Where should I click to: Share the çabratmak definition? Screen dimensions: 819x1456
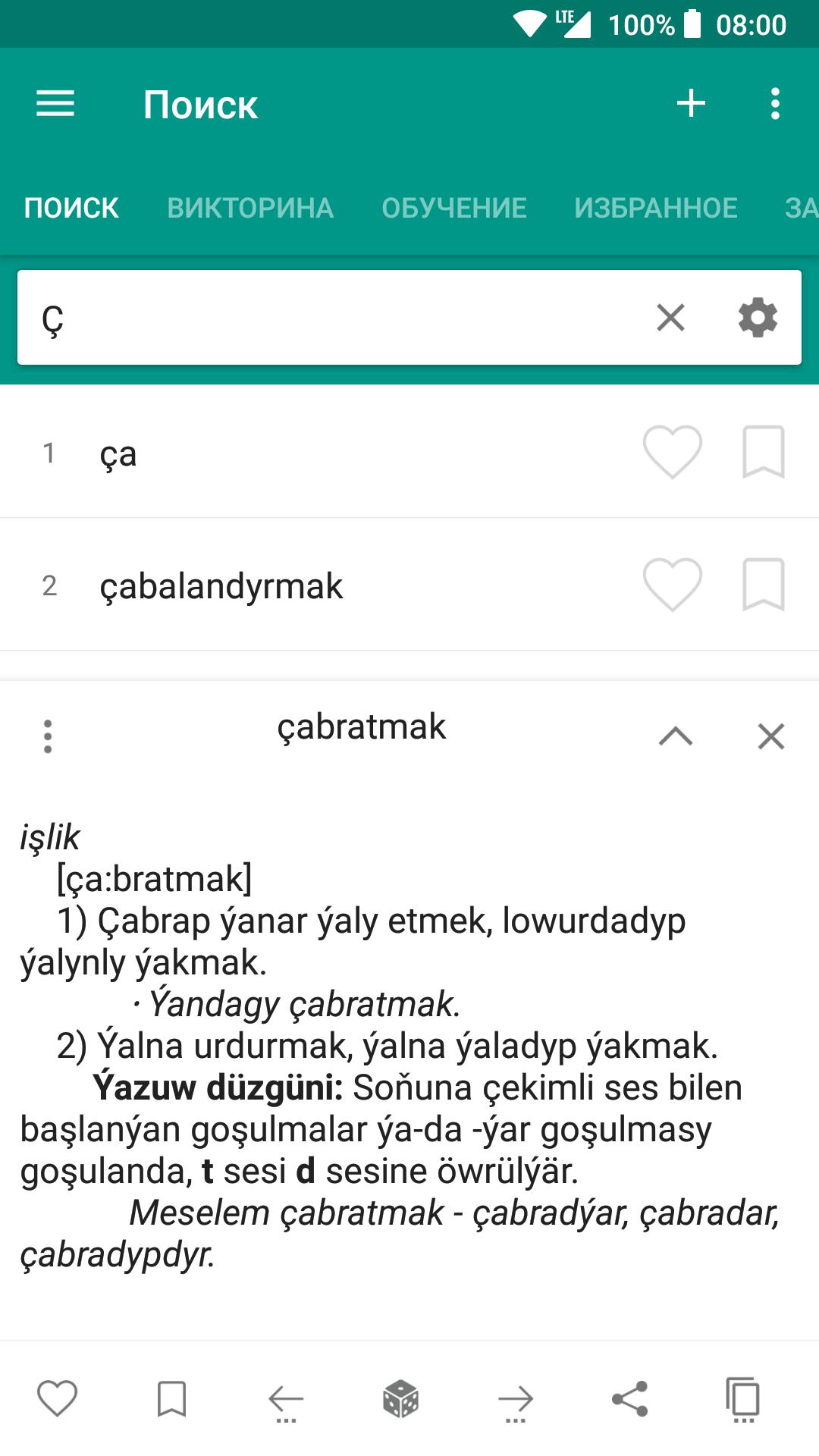(x=629, y=1399)
